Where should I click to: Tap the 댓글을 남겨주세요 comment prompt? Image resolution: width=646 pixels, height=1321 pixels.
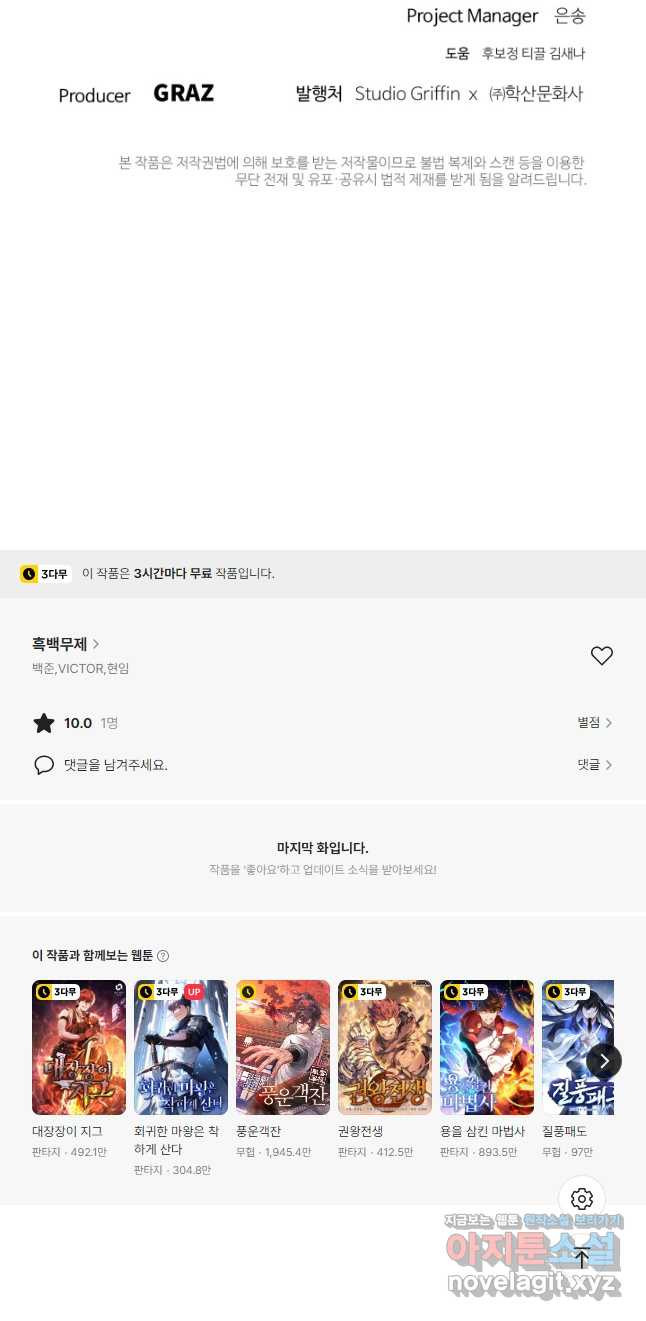point(115,765)
